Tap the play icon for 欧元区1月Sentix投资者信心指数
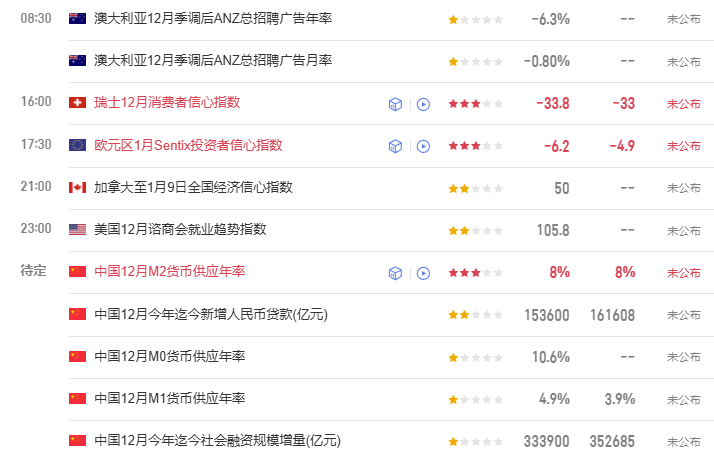Viewport: 714px width, 455px height. tap(423, 146)
